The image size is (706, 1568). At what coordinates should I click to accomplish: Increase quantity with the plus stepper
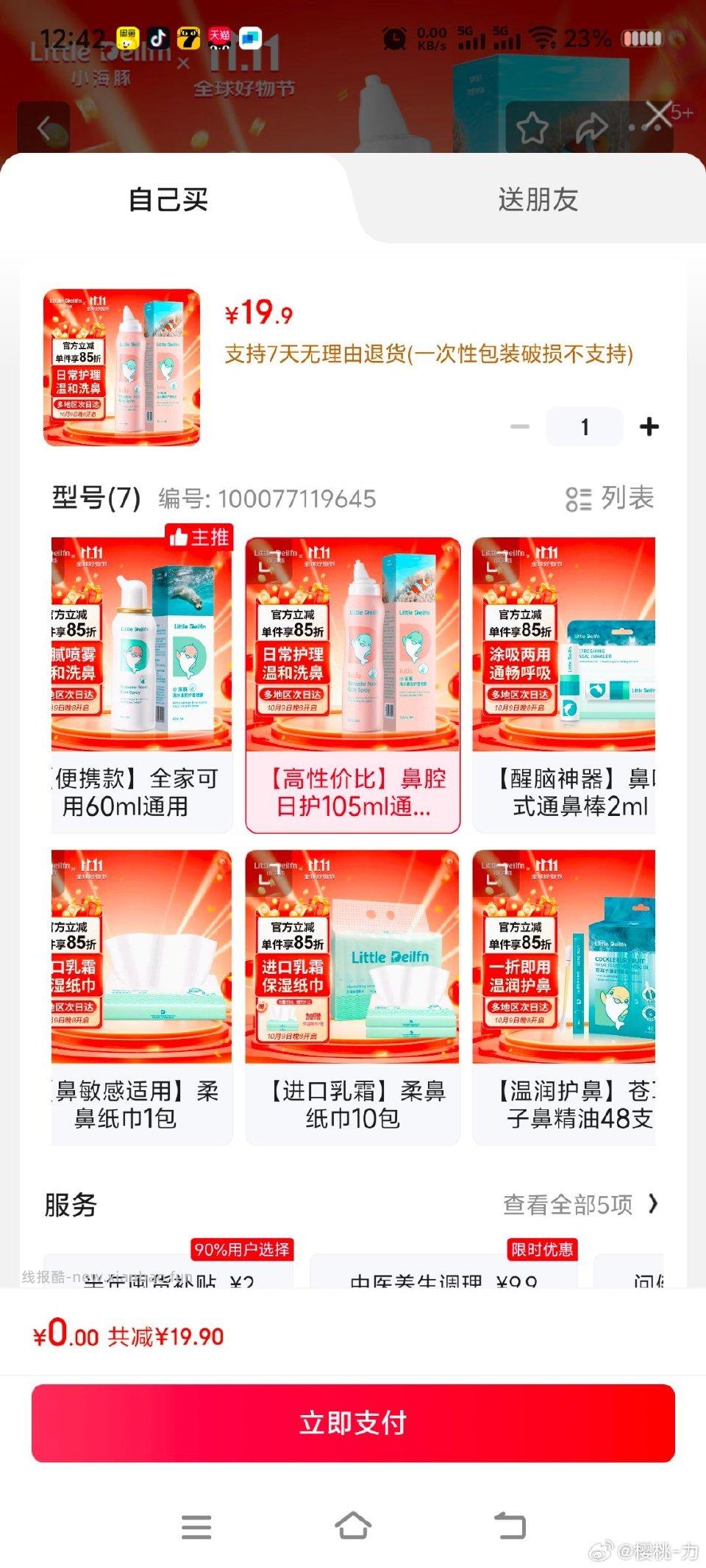point(646,426)
